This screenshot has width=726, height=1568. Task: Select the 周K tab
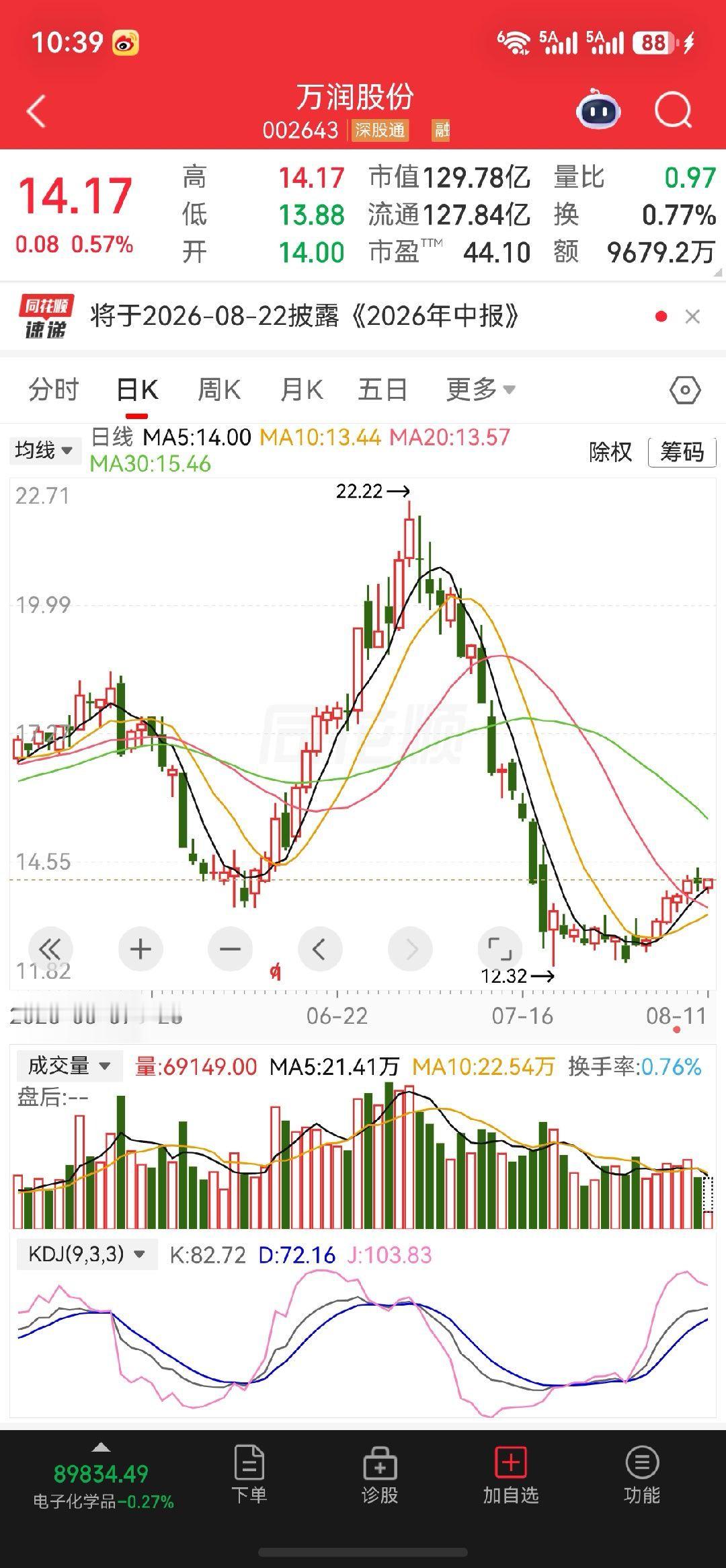tap(219, 389)
